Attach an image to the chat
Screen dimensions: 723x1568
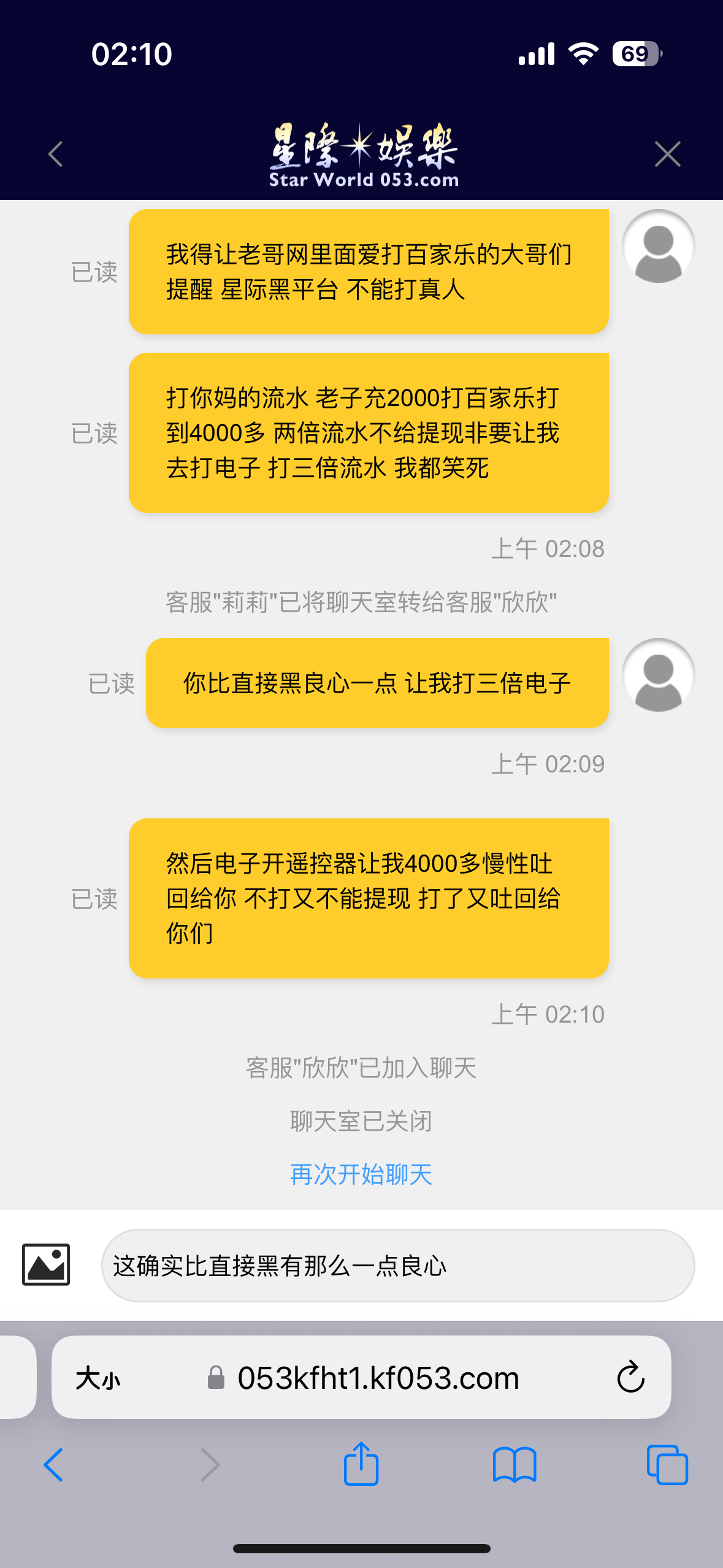[46, 1264]
